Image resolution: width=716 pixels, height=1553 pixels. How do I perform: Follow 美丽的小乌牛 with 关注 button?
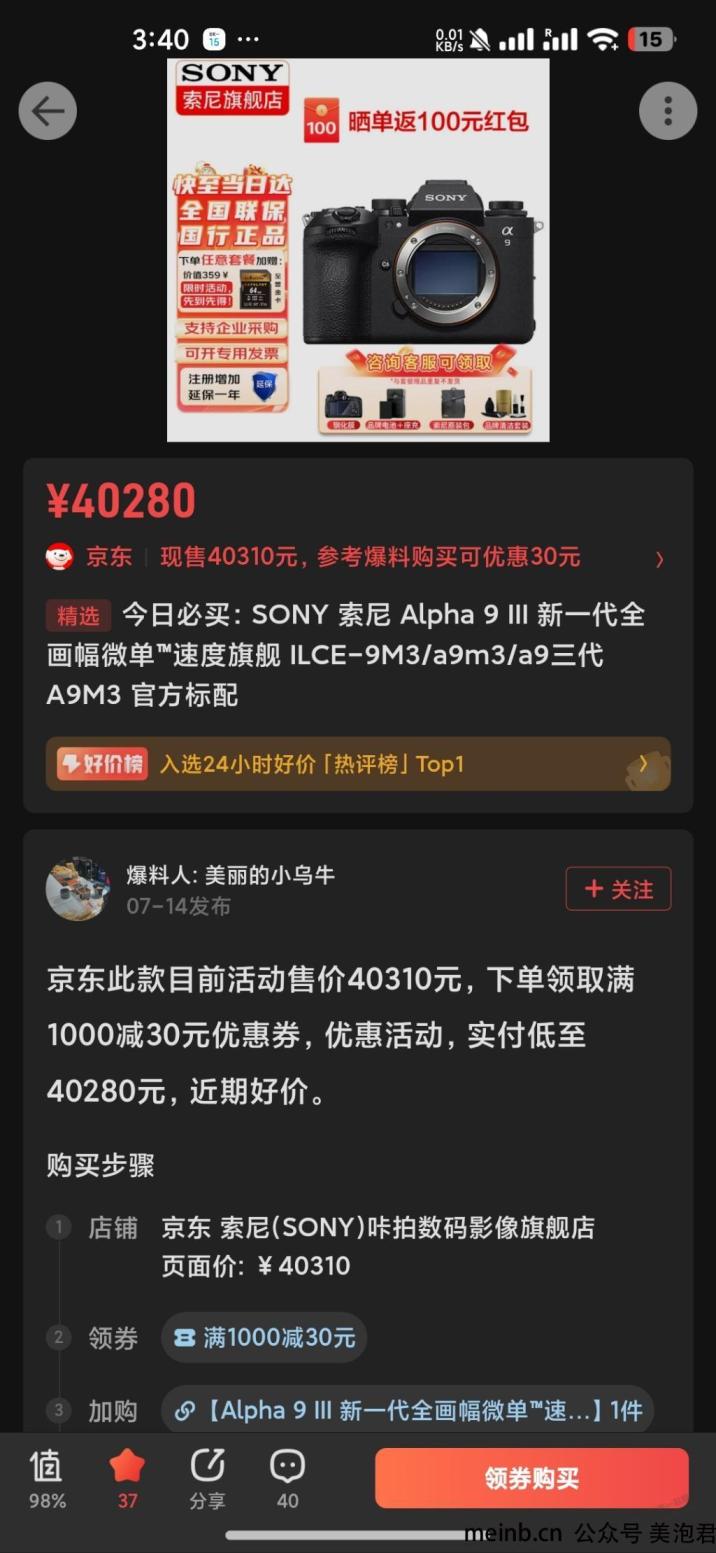tap(617, 889)
